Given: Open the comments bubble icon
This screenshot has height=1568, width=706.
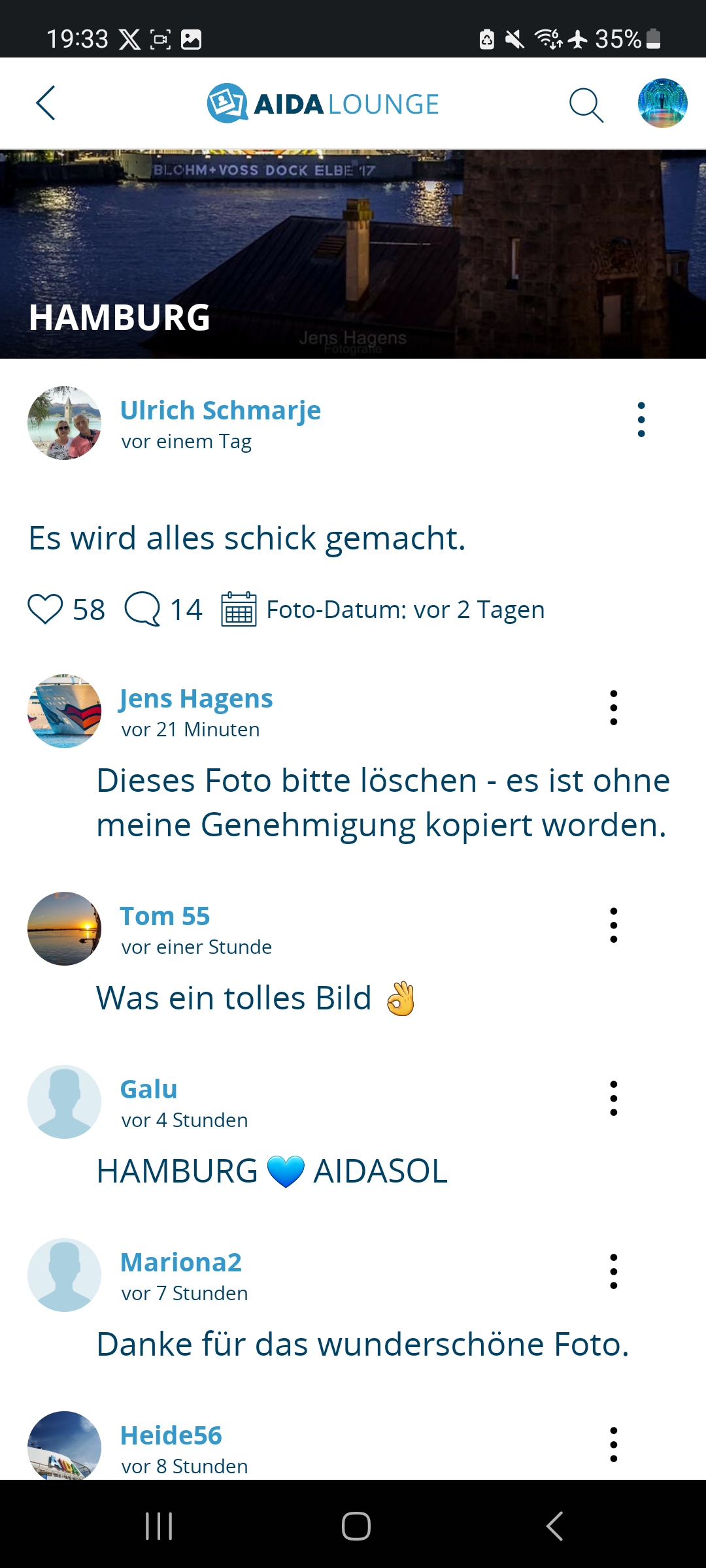Looking at the screenshot, I should pyautogui.click(x=143, y=609).
